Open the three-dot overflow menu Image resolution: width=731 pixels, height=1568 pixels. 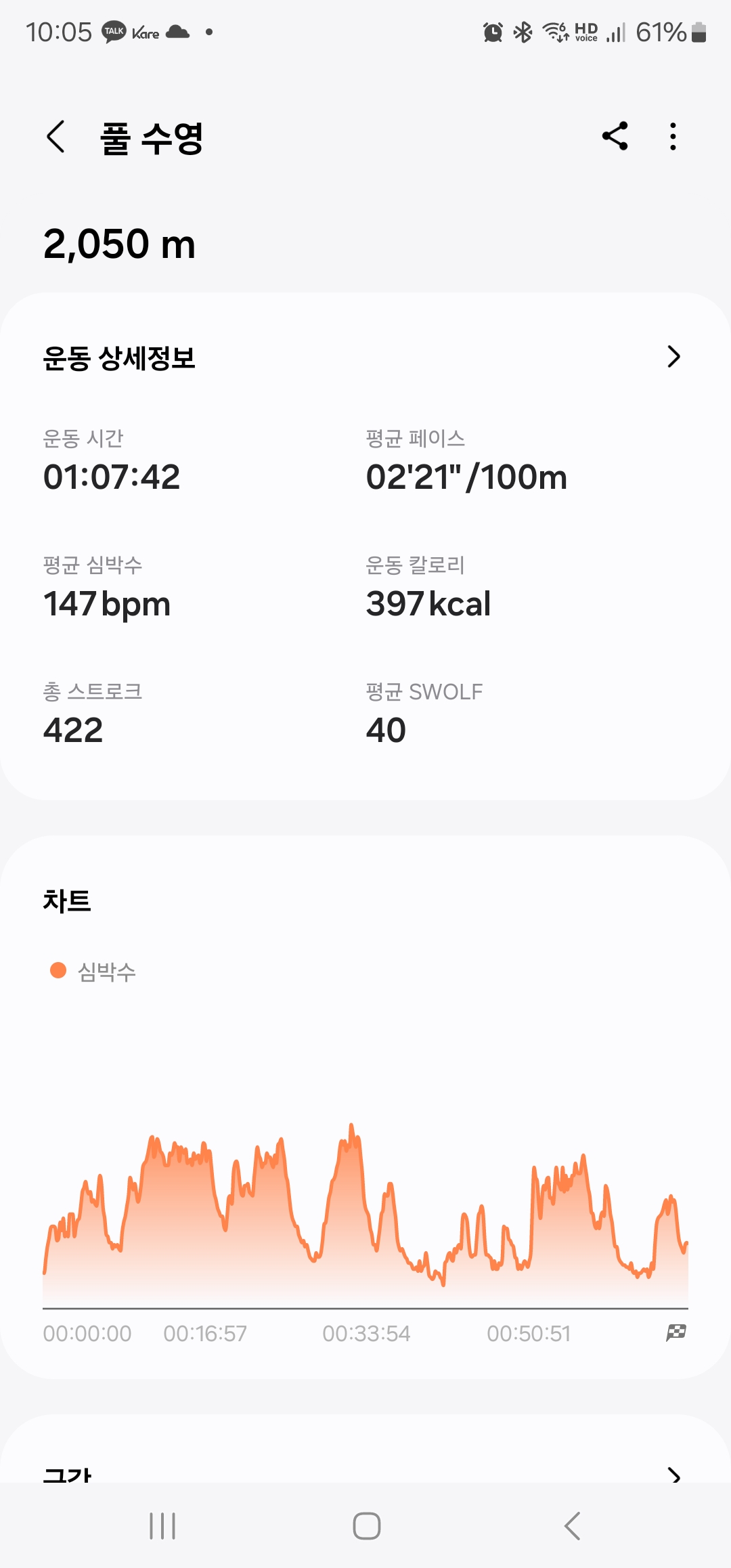pyautogui.click(x=673, y=137)
